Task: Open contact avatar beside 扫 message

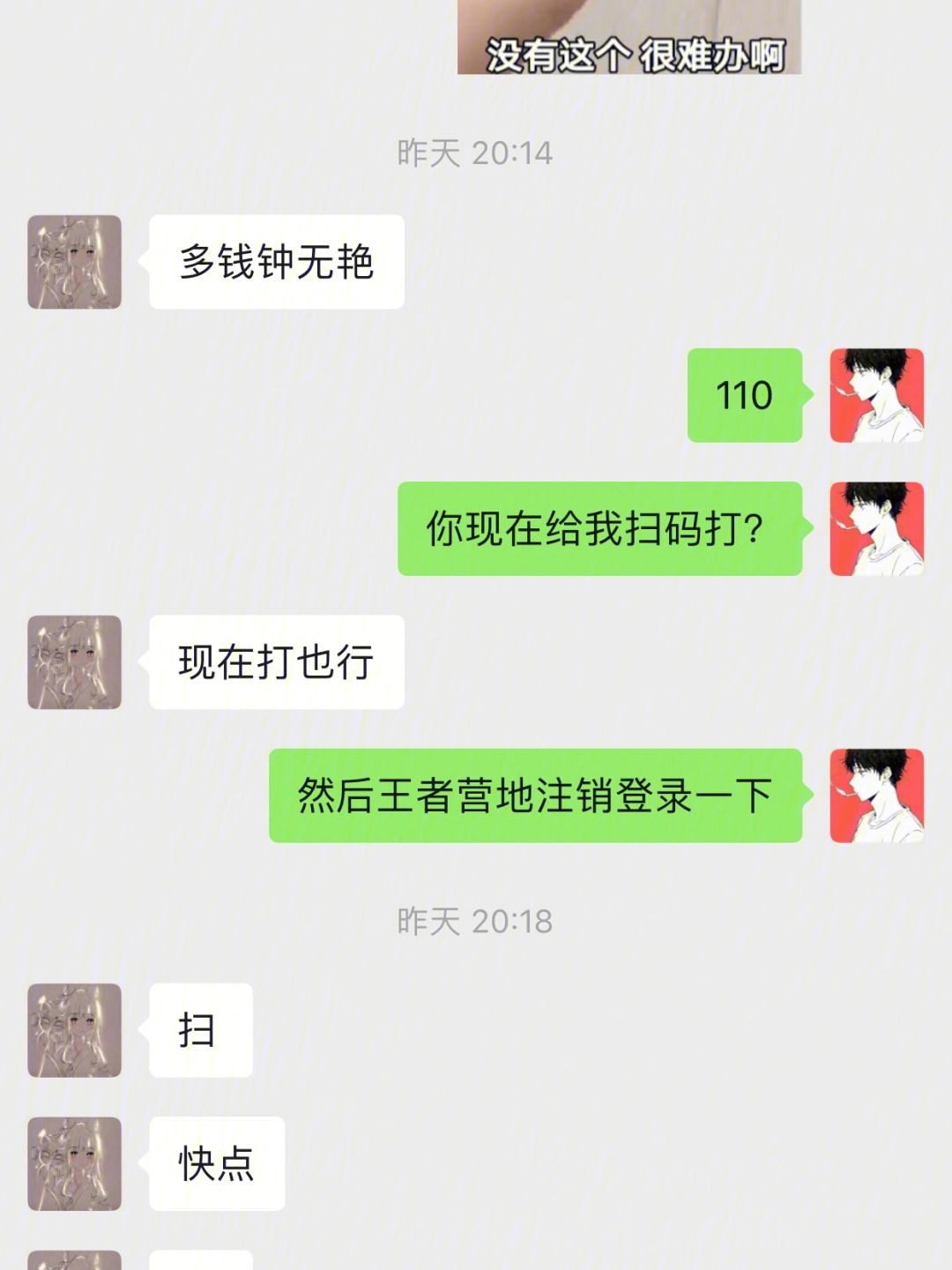Action: click(x=74, y=1030)
